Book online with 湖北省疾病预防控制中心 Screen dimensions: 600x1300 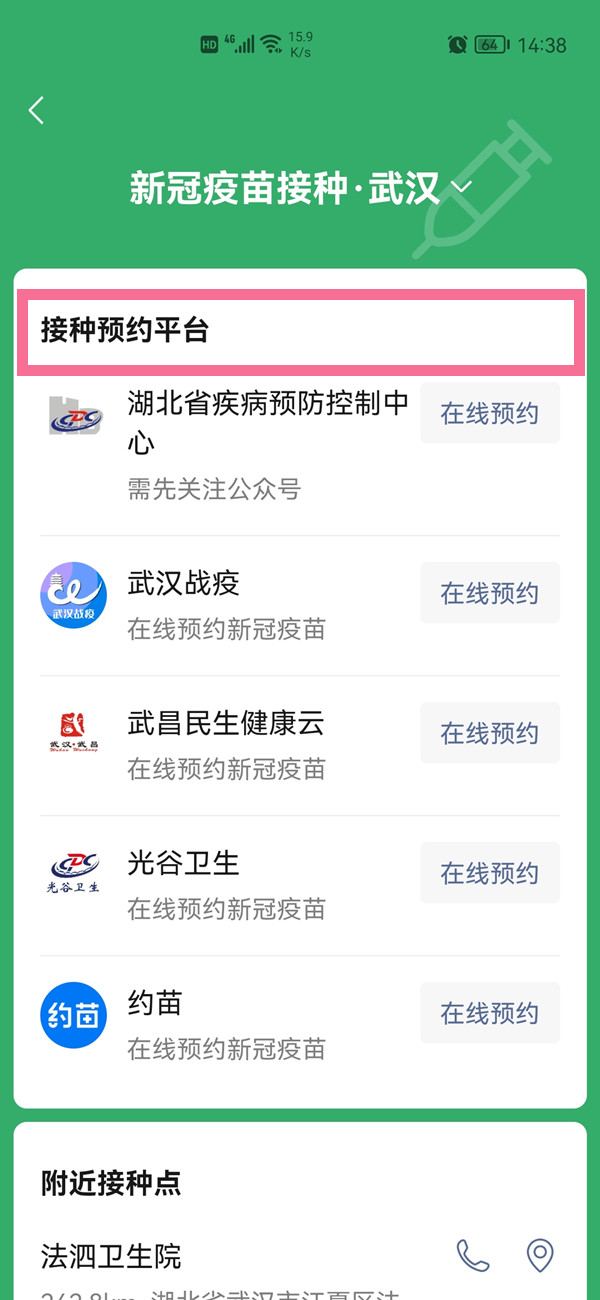click(x=489, y=413)
